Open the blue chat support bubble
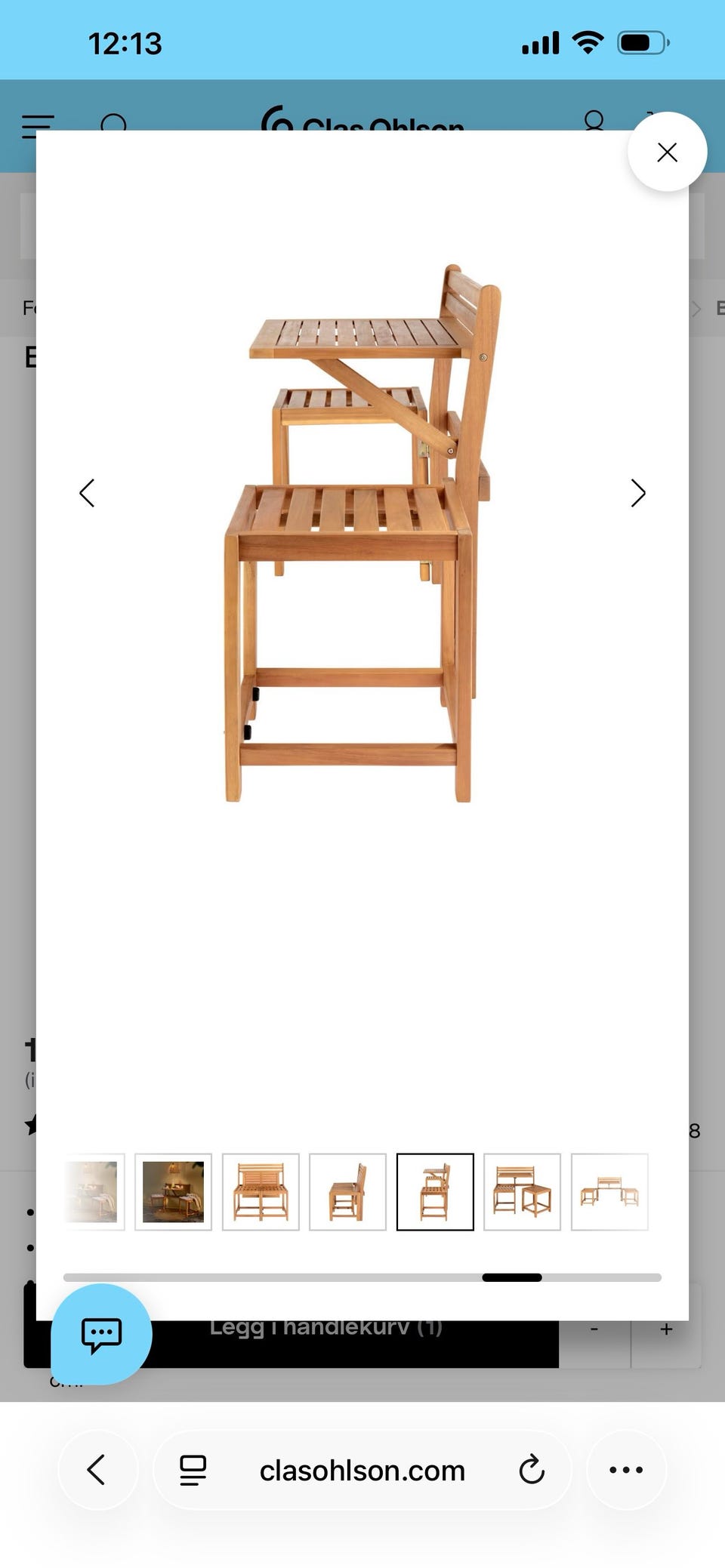This screenshot has height=1568, width=725. [x=101, y=1334]
